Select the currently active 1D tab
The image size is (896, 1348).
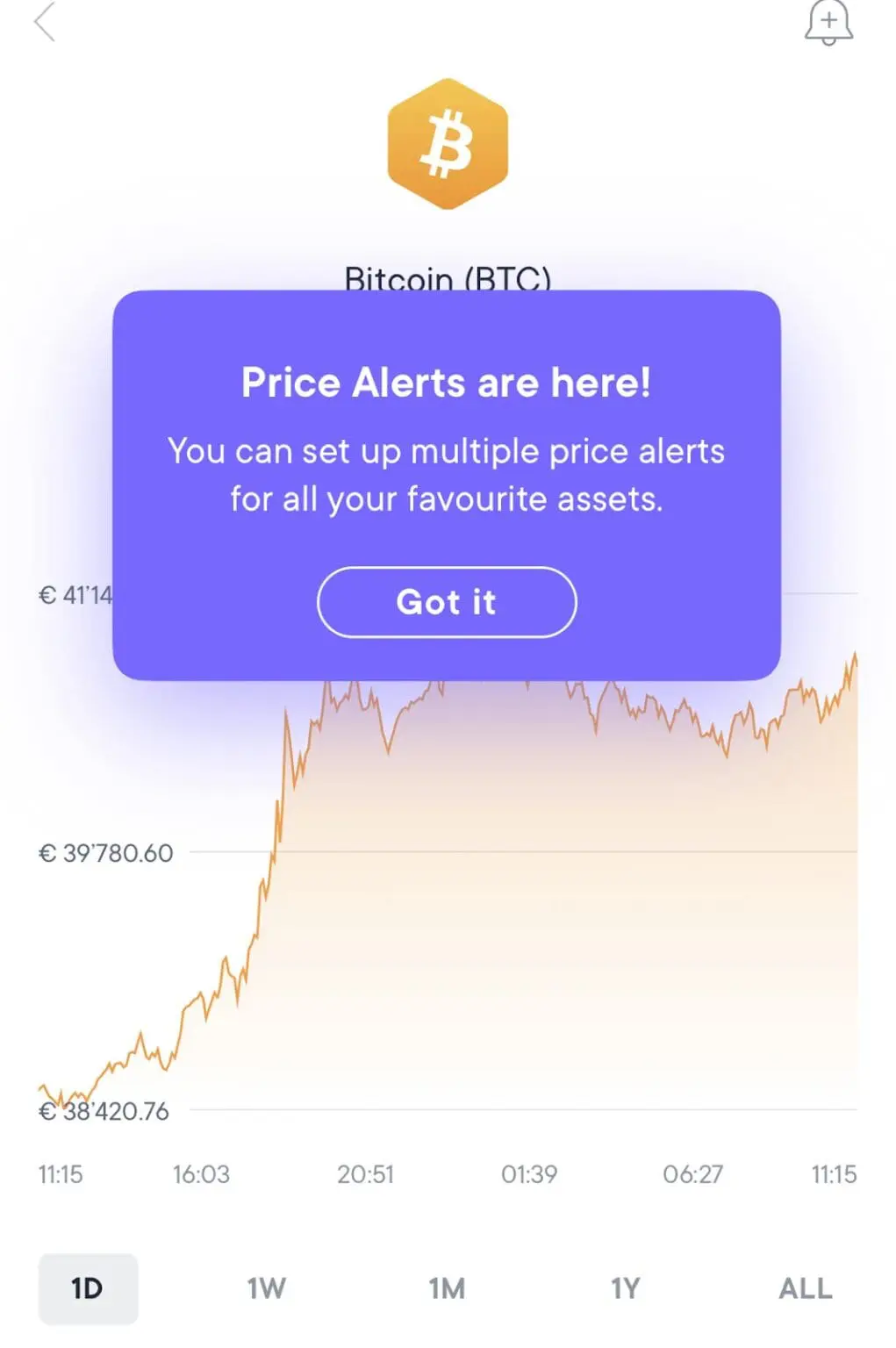pos(87,1287)
